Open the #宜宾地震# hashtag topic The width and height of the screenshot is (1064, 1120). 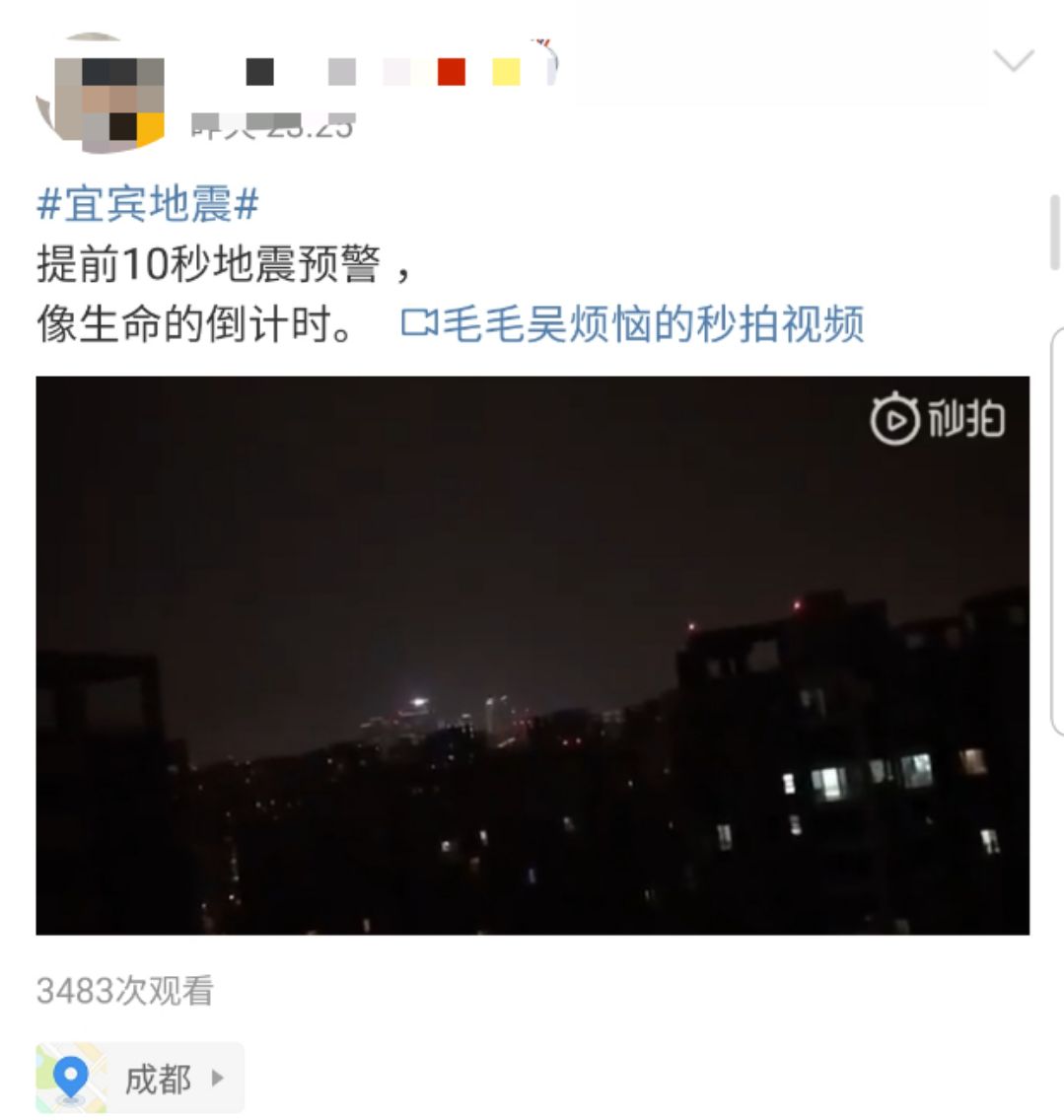point(148,205)
